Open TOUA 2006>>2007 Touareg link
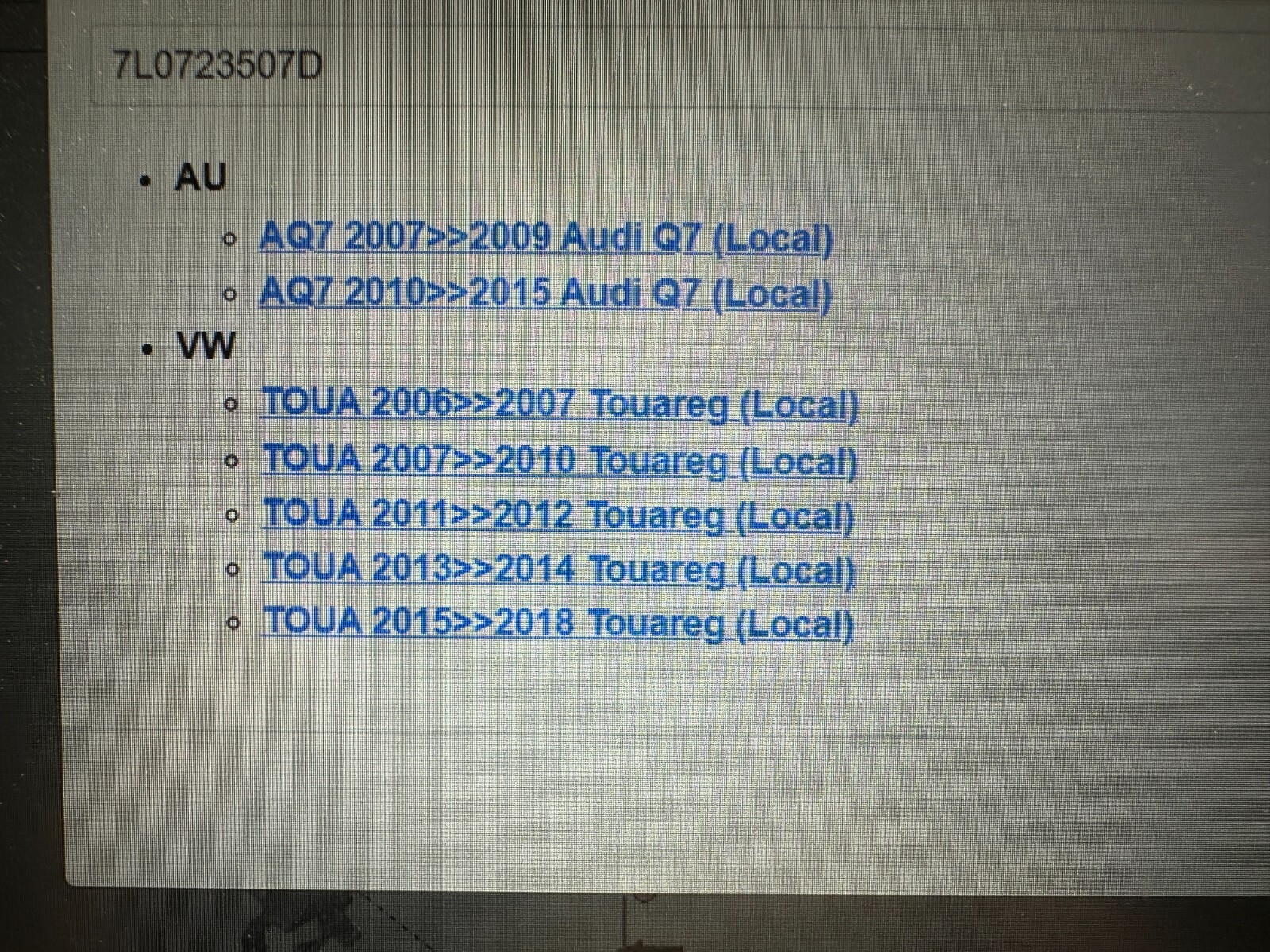 tap(560, 405)
